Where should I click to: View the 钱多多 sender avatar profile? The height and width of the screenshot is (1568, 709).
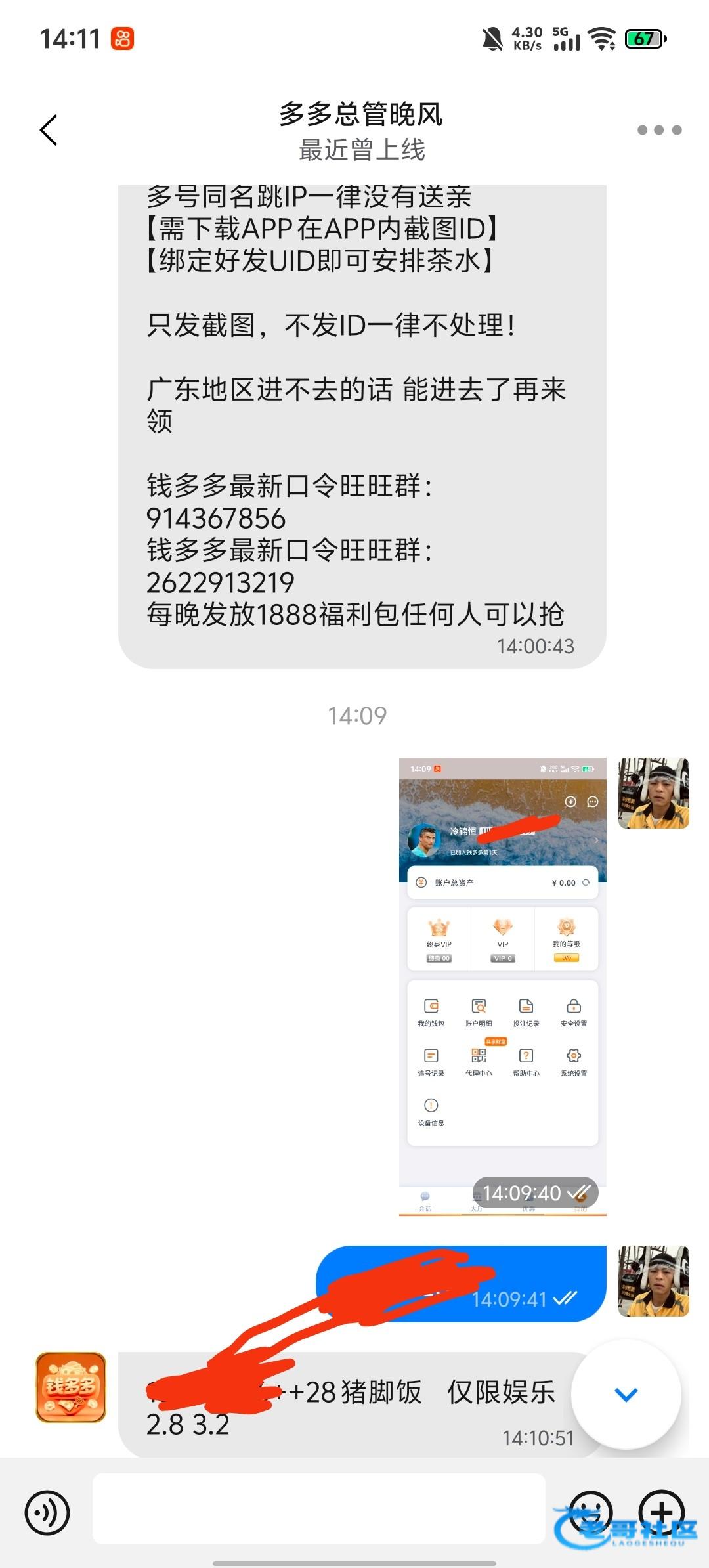71,1387
